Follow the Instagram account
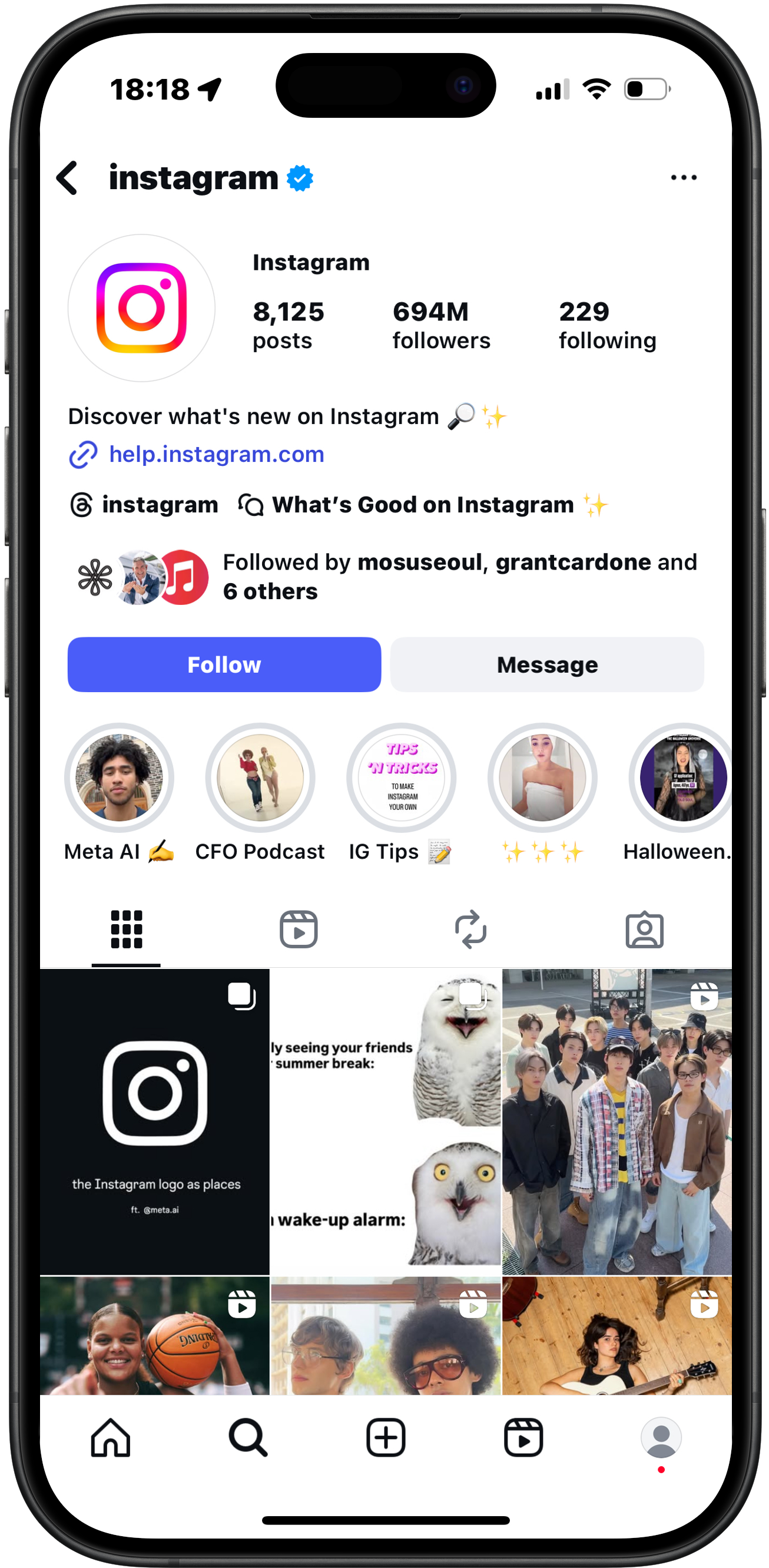The height and width of the screenshot is (1568, 769). click(x=224, y=664)
